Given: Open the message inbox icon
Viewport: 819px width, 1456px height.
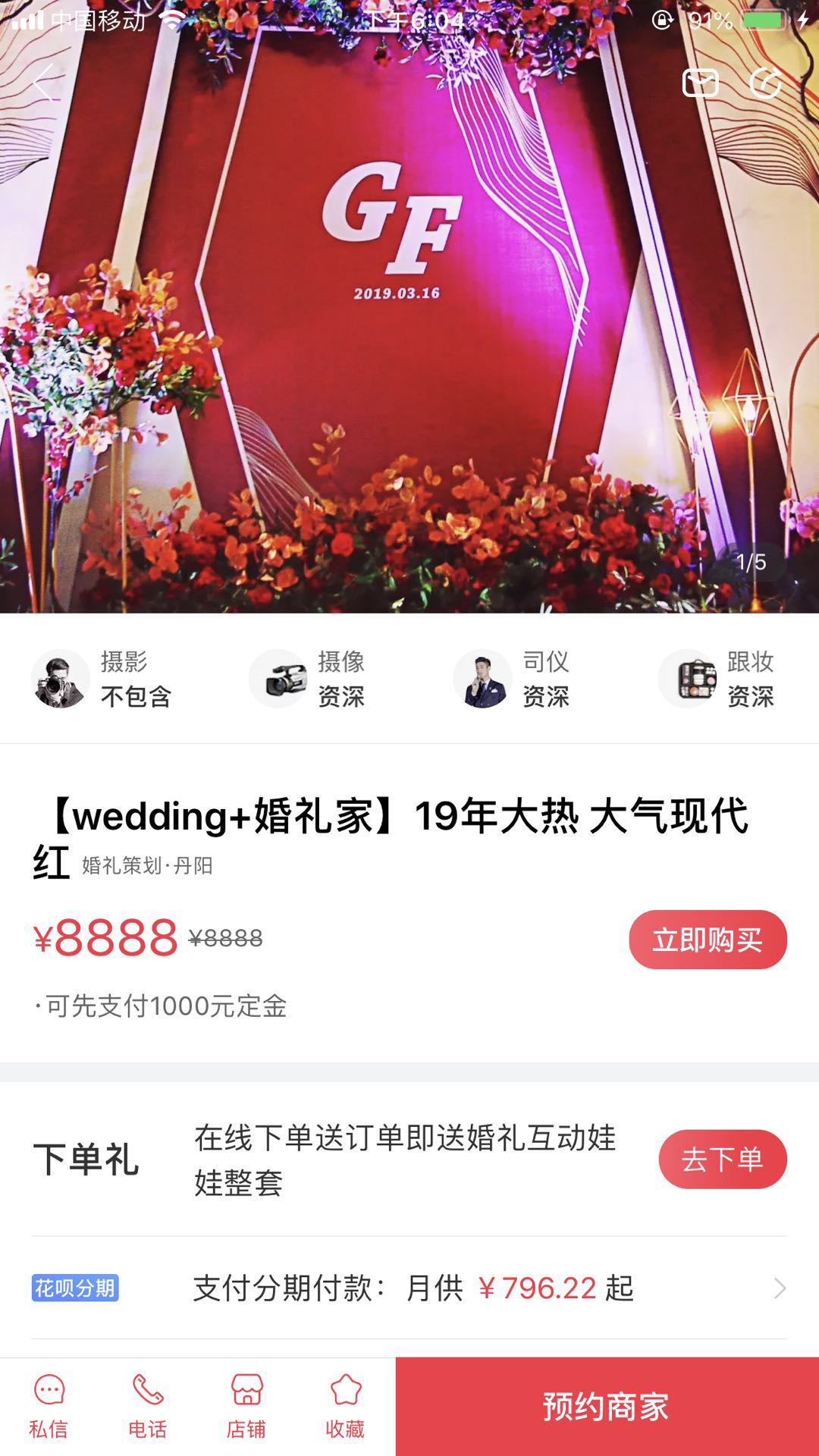Looking at the screenshot, I should pos(700,83).
